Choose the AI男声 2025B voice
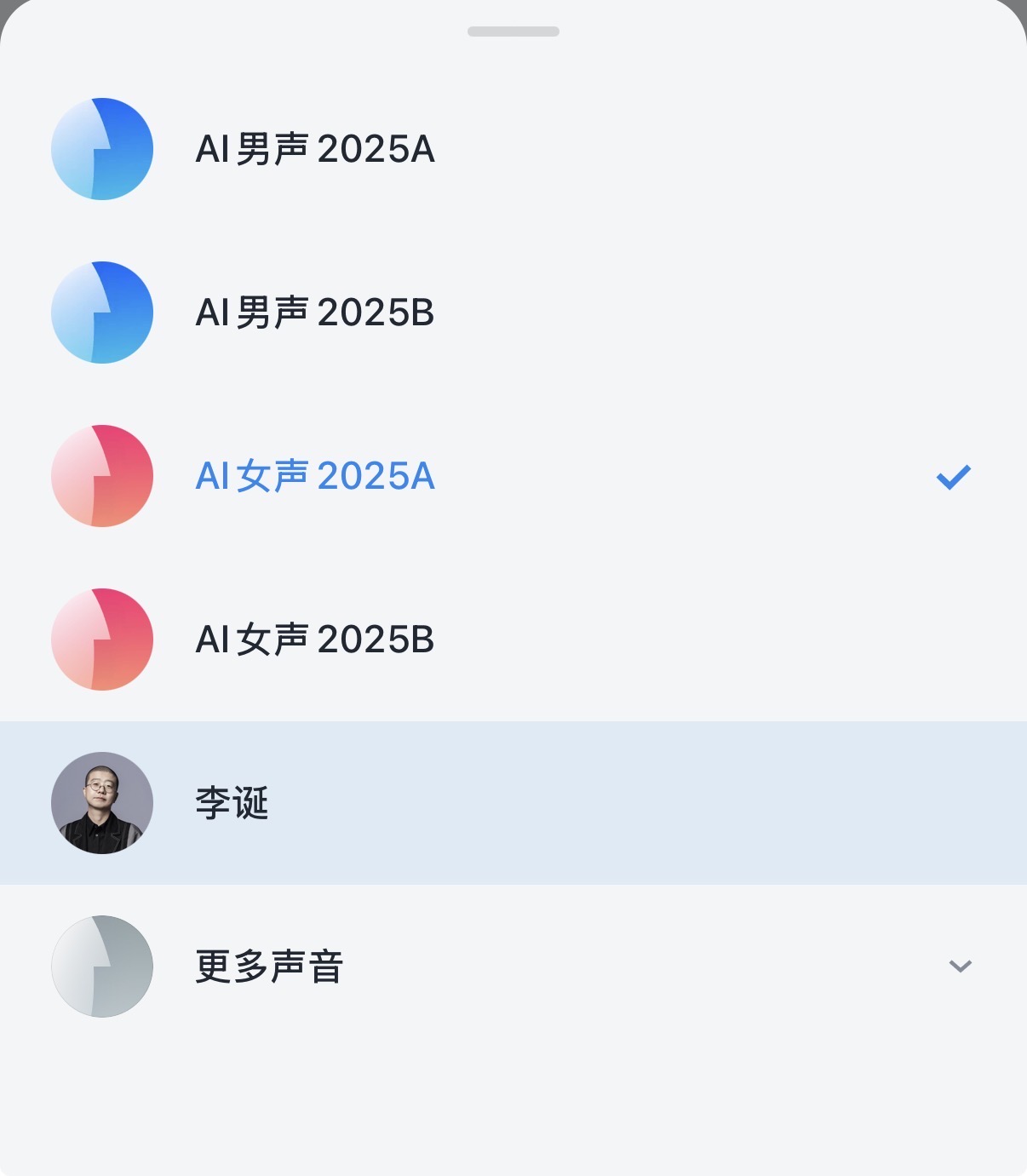This screenshot has height=1176, width=1027. 513,313
